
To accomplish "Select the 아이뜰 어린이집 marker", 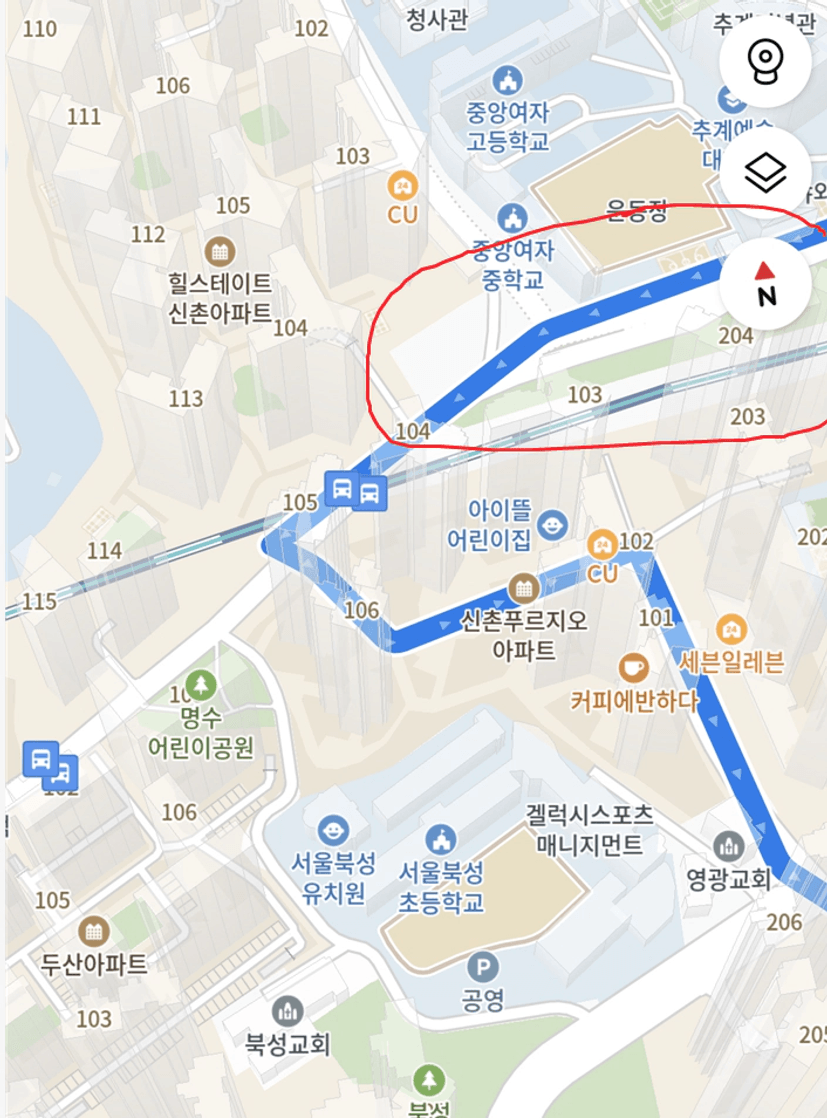I will tap(551, 523).
